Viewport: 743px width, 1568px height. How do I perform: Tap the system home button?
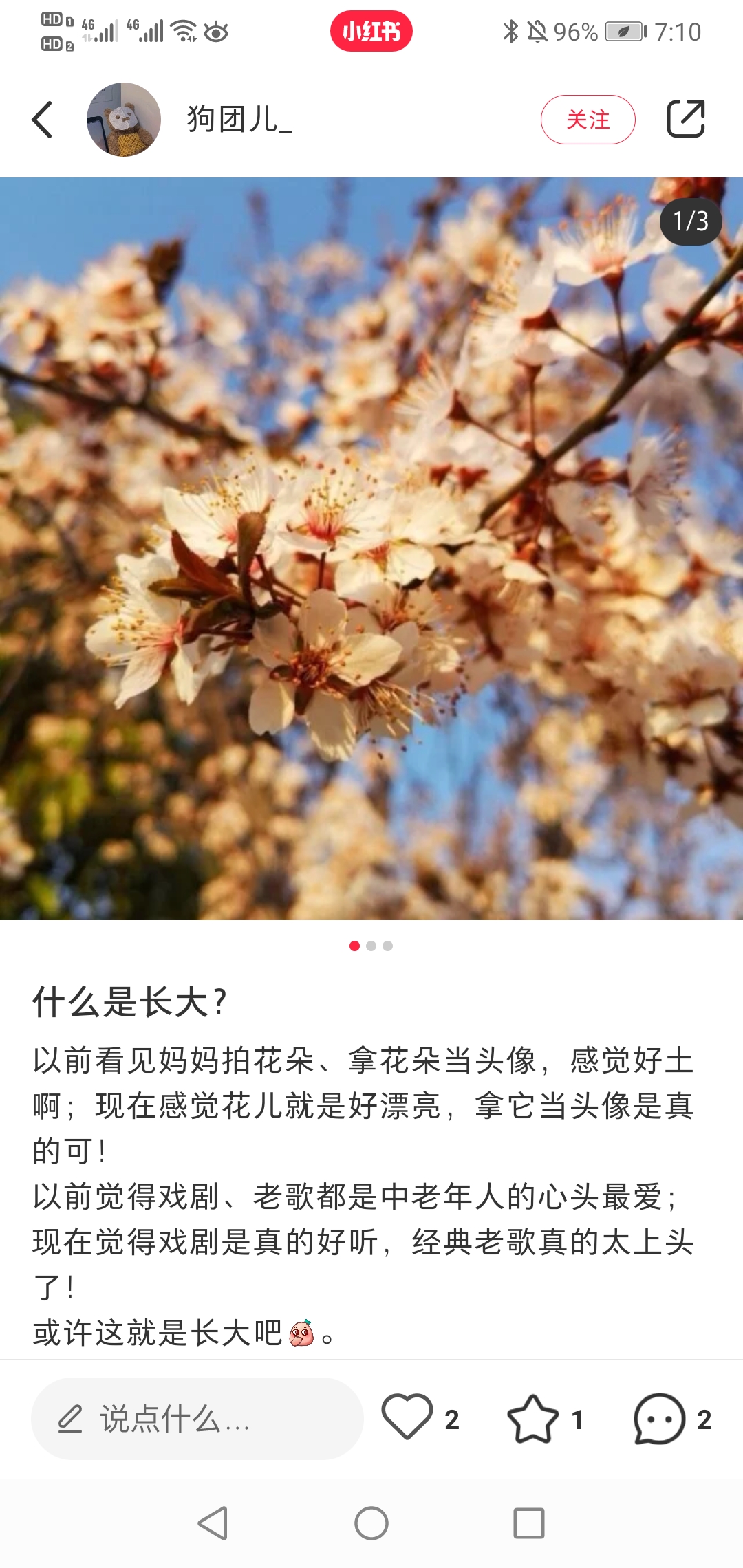pos(371,1523)
